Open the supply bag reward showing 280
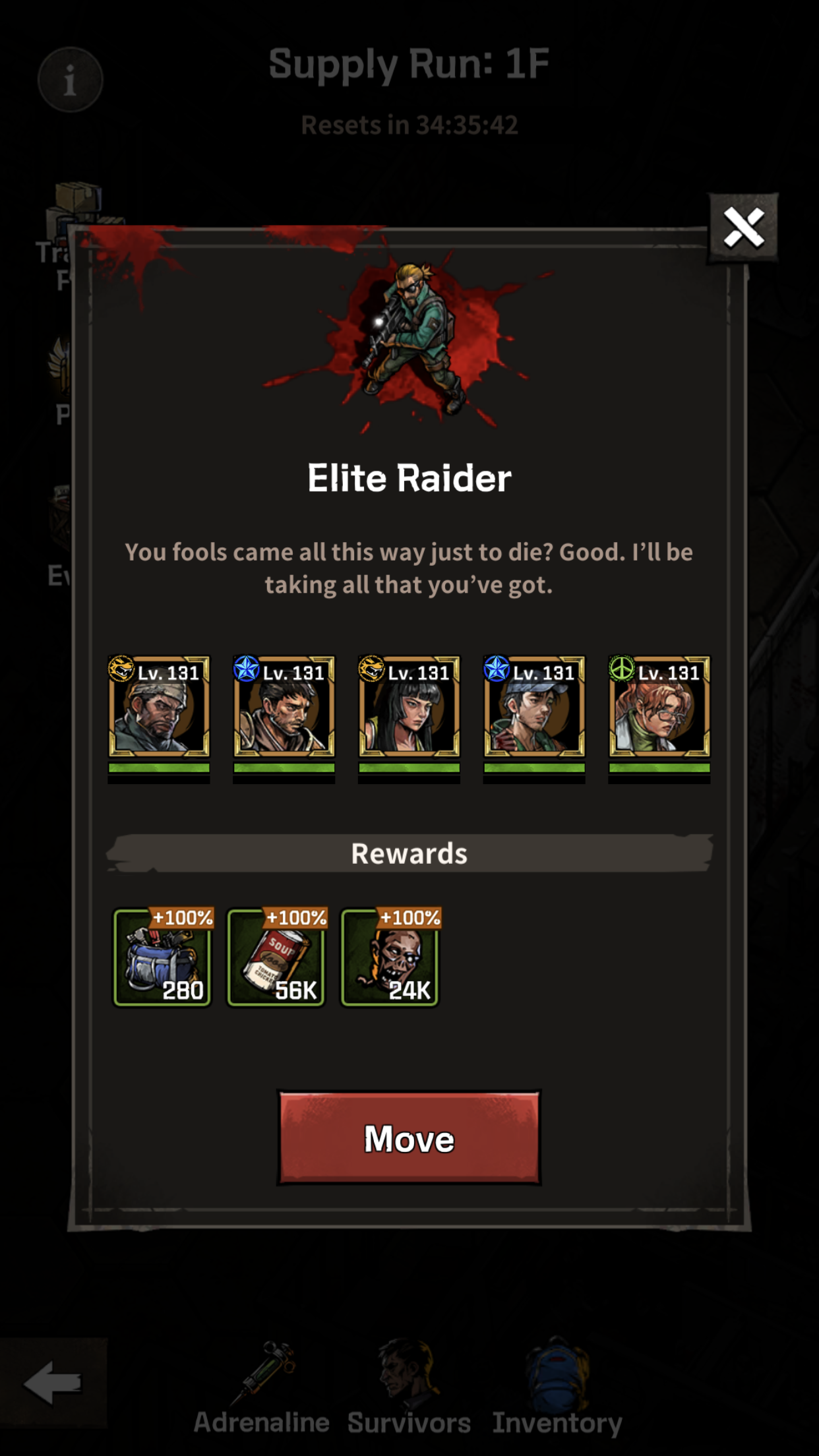Screen dimensions: 819x1456 tap(162, 957)
